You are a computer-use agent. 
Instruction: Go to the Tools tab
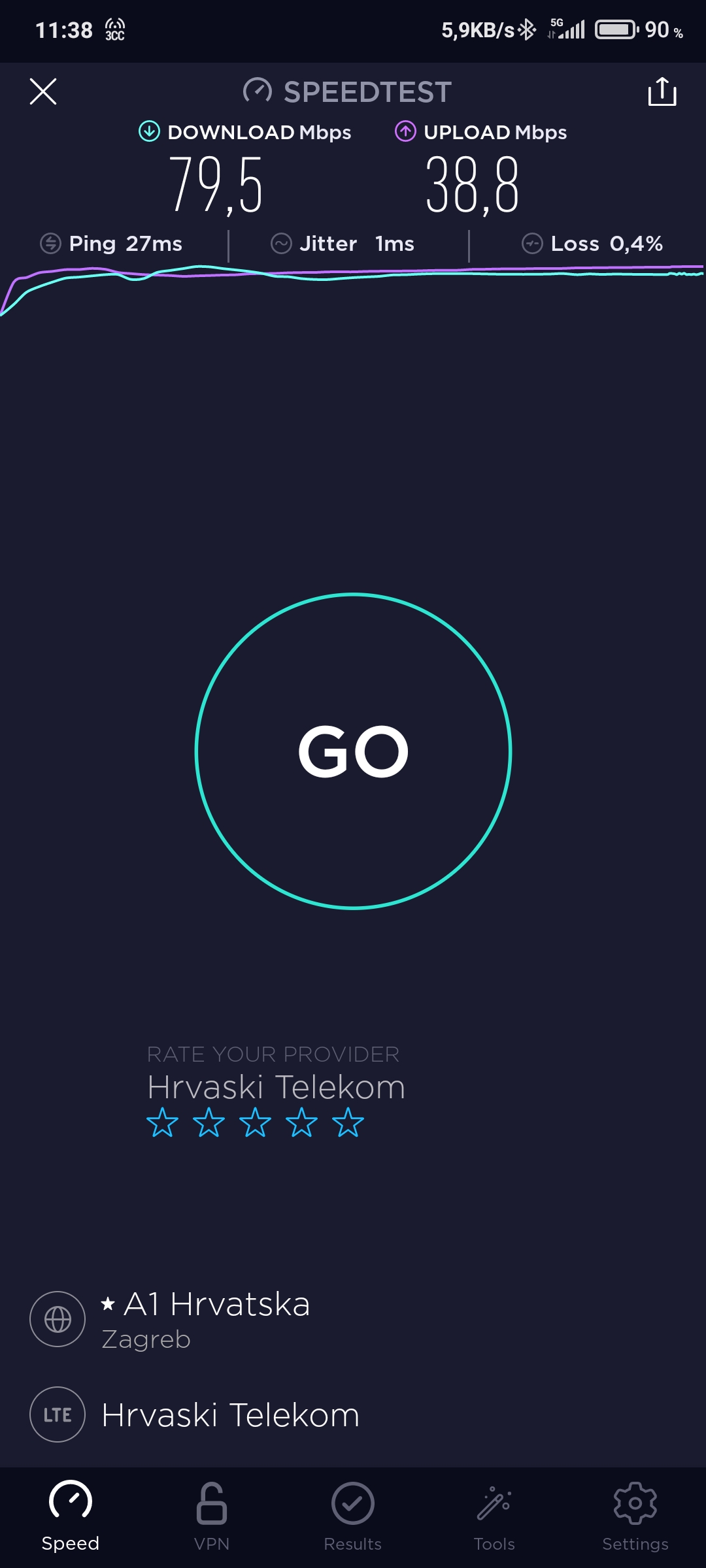click(494, 1516)
